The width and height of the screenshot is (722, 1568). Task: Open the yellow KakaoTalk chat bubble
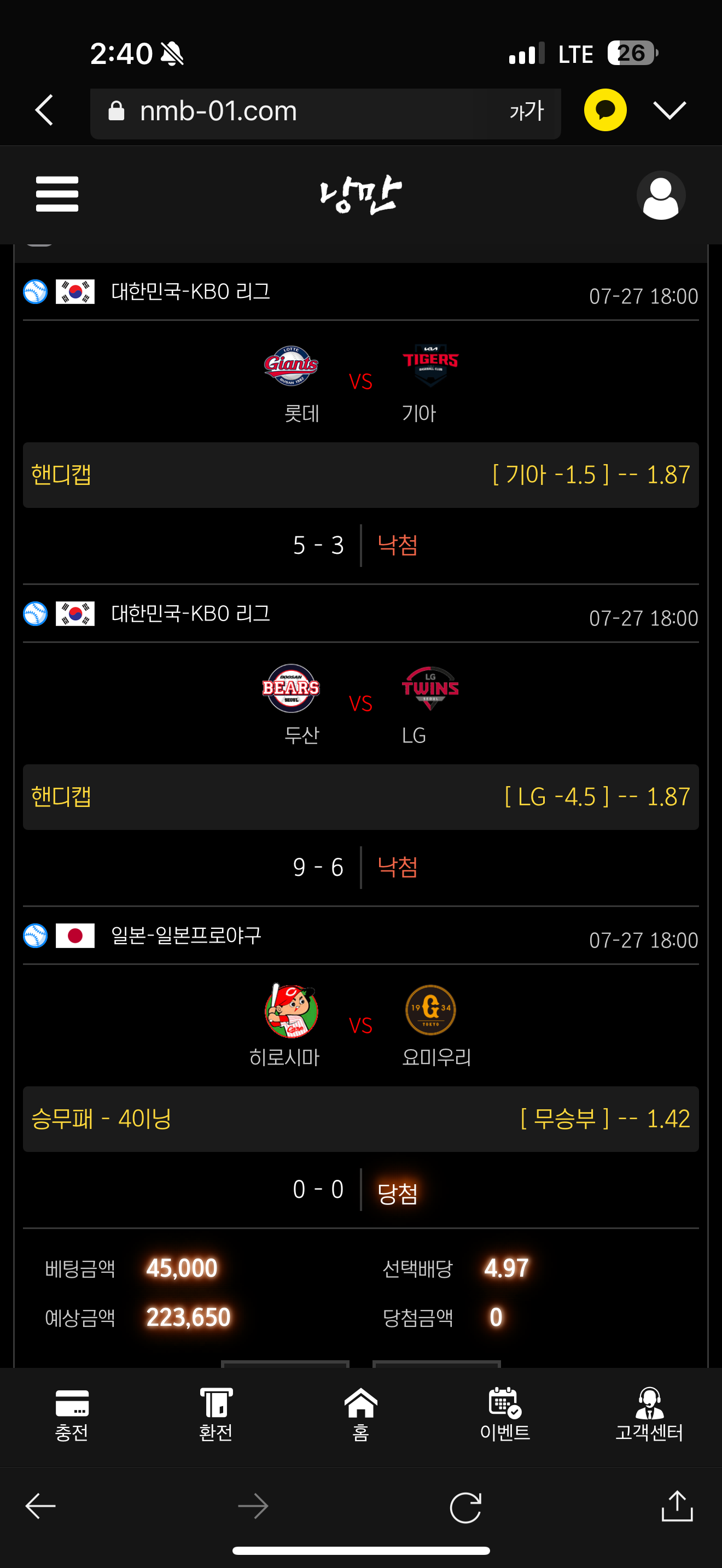[x=604, y=110]
